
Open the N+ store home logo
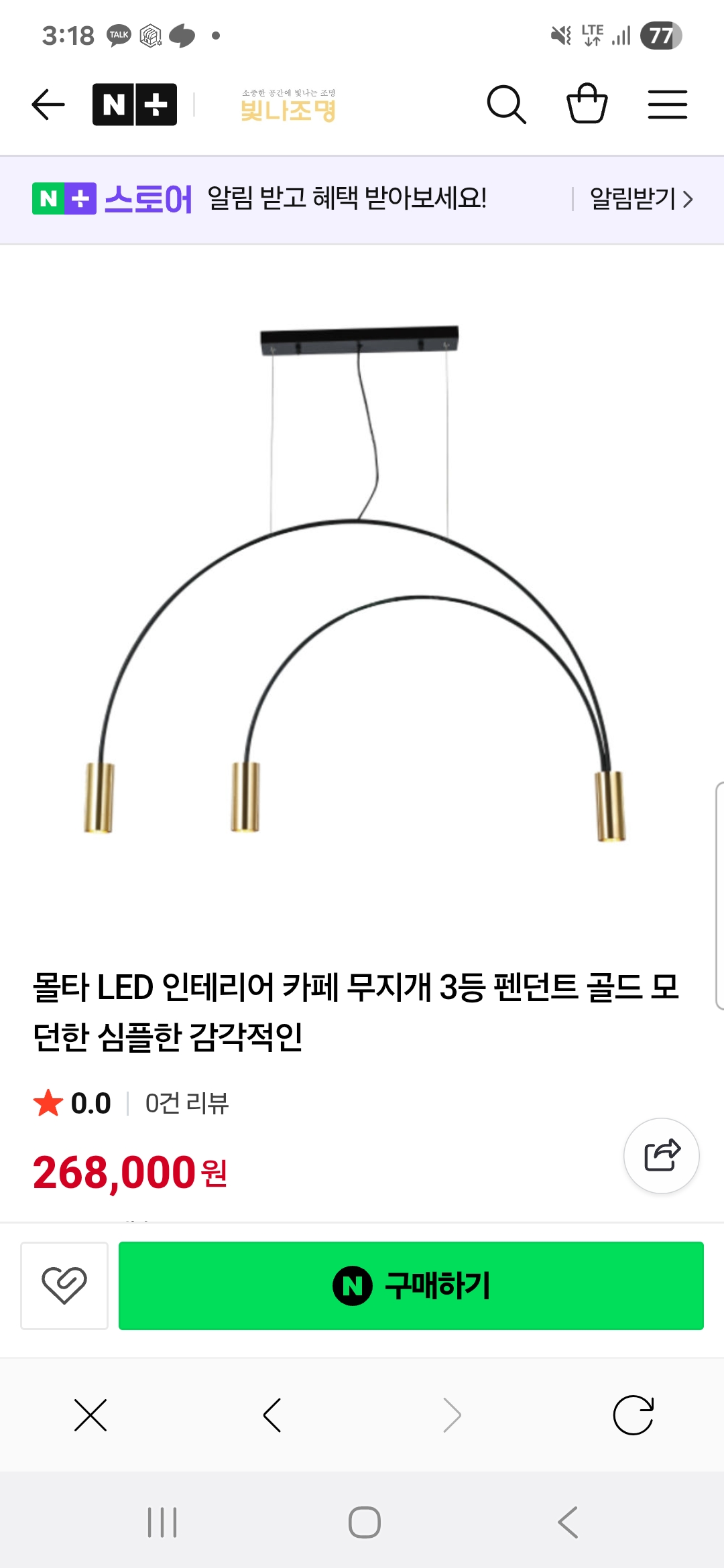135,105
